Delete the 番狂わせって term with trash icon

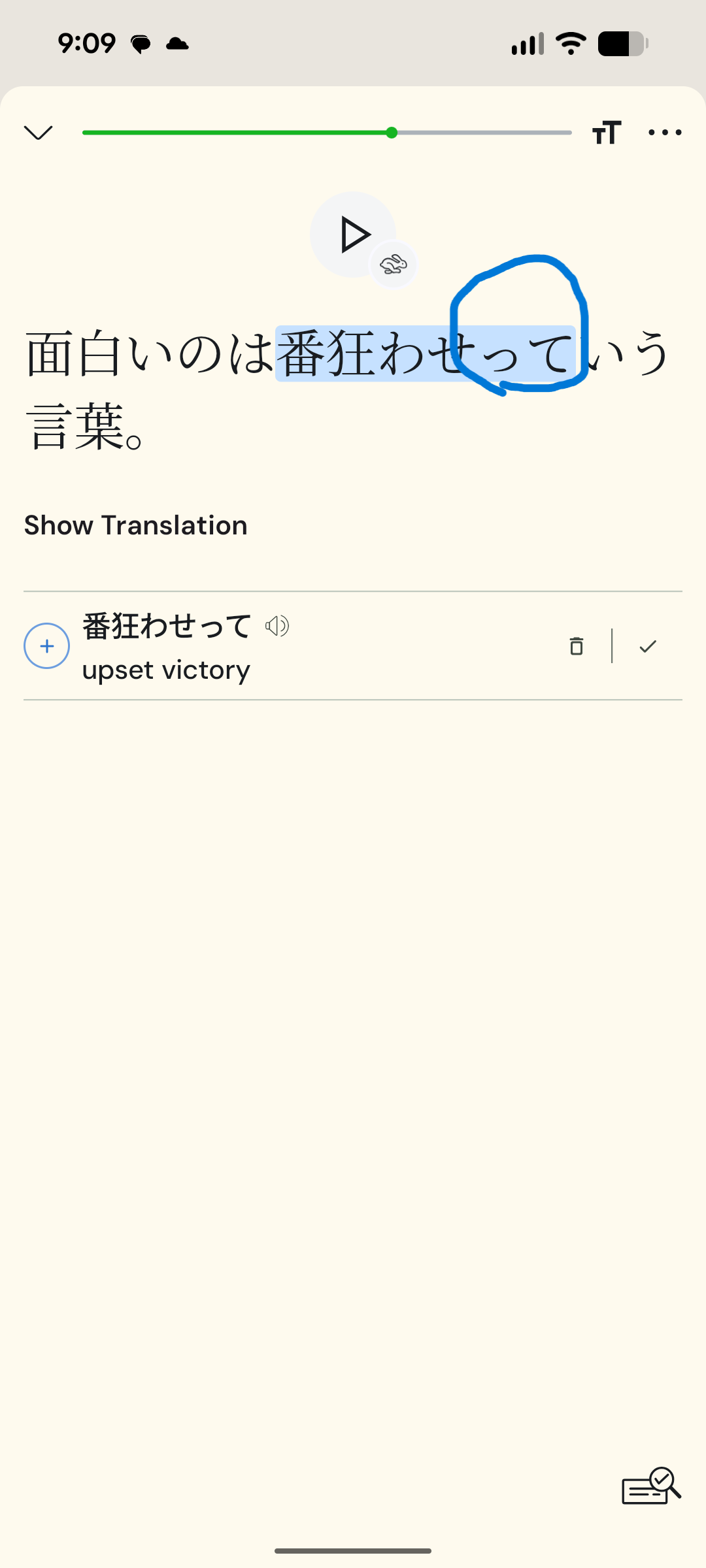coord(576,646)
